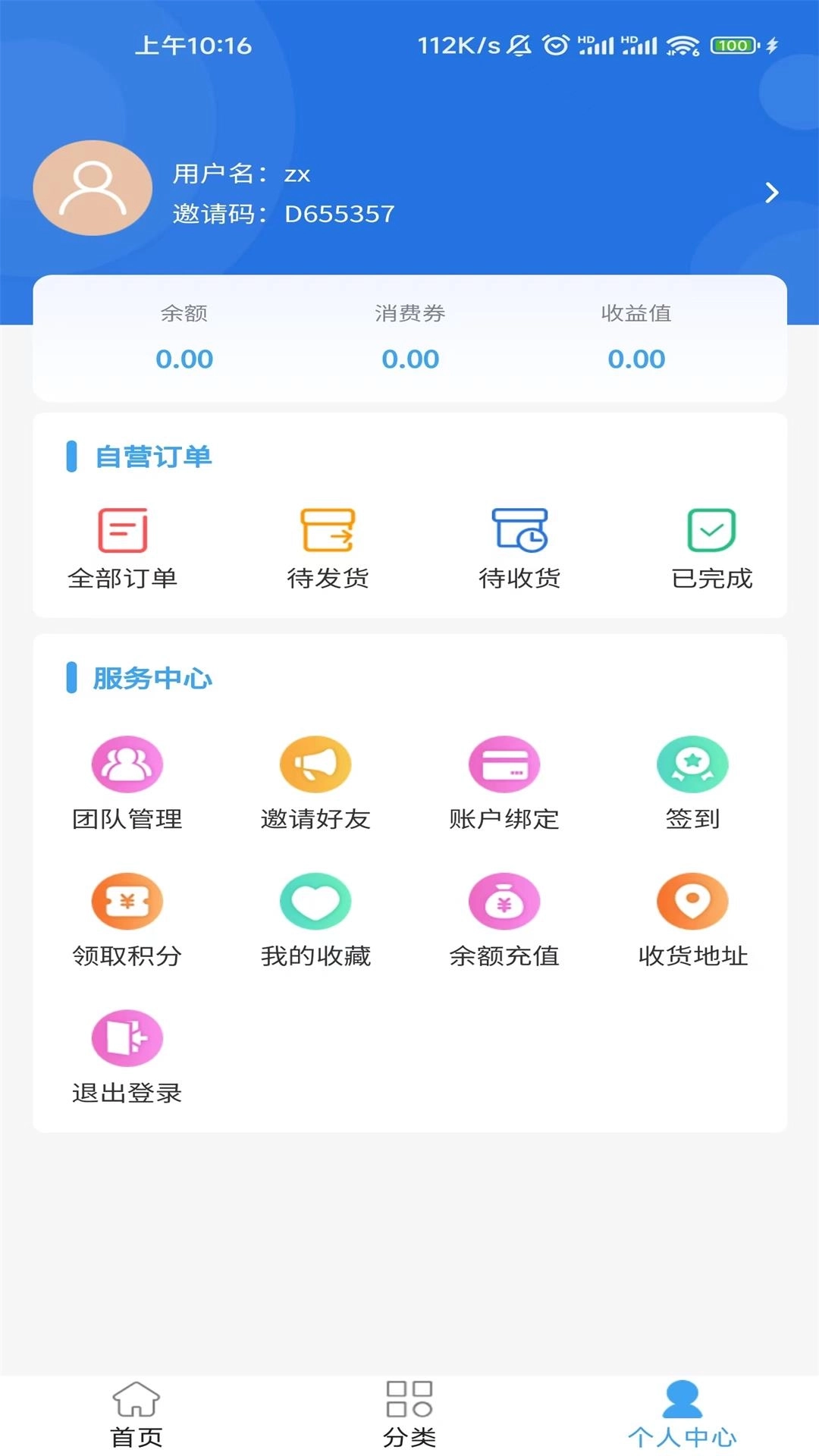Open the user avatar image
The height and width of the screenshot is (1456, 819).
[x=92, y=187]
